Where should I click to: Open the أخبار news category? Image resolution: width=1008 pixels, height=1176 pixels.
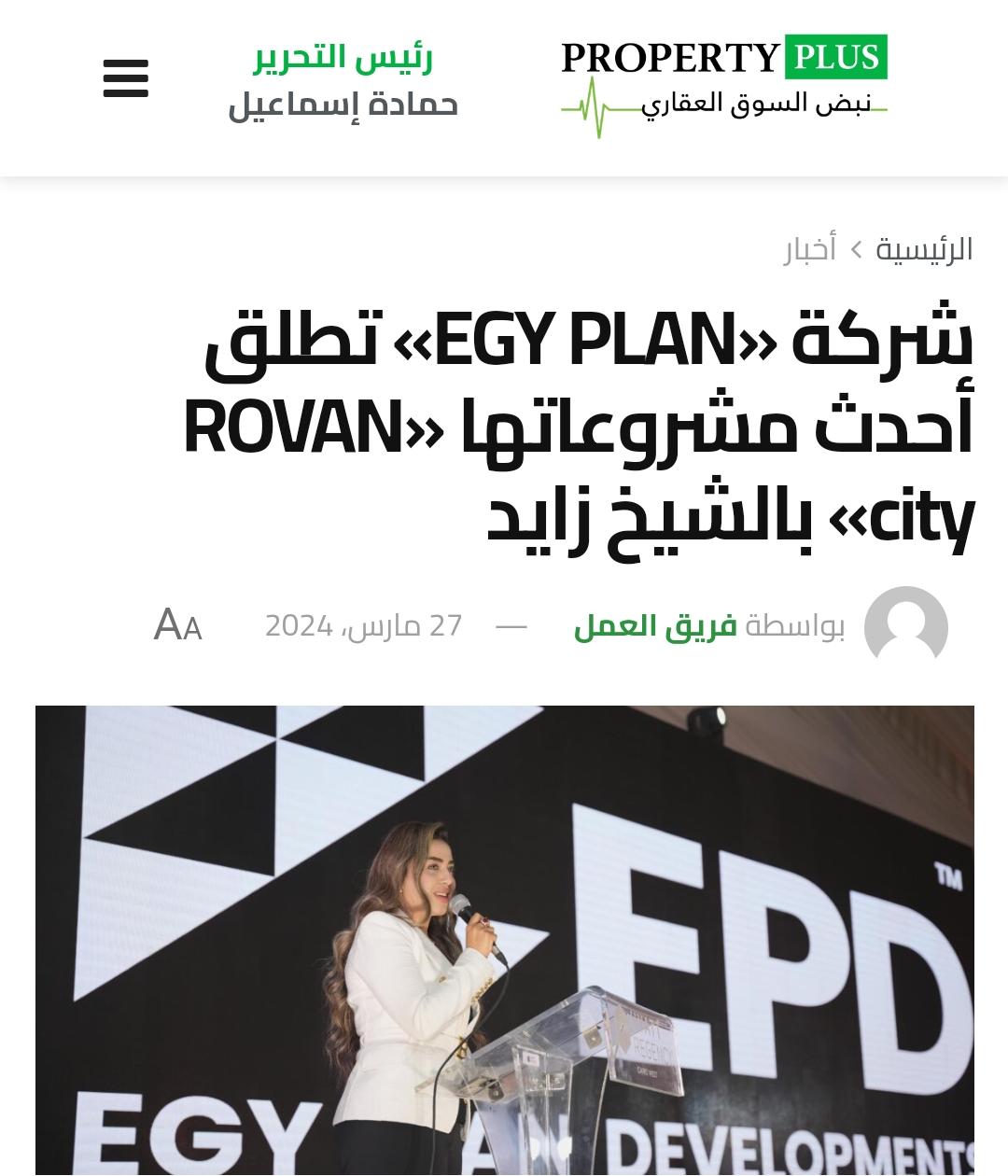coord(808,247)
